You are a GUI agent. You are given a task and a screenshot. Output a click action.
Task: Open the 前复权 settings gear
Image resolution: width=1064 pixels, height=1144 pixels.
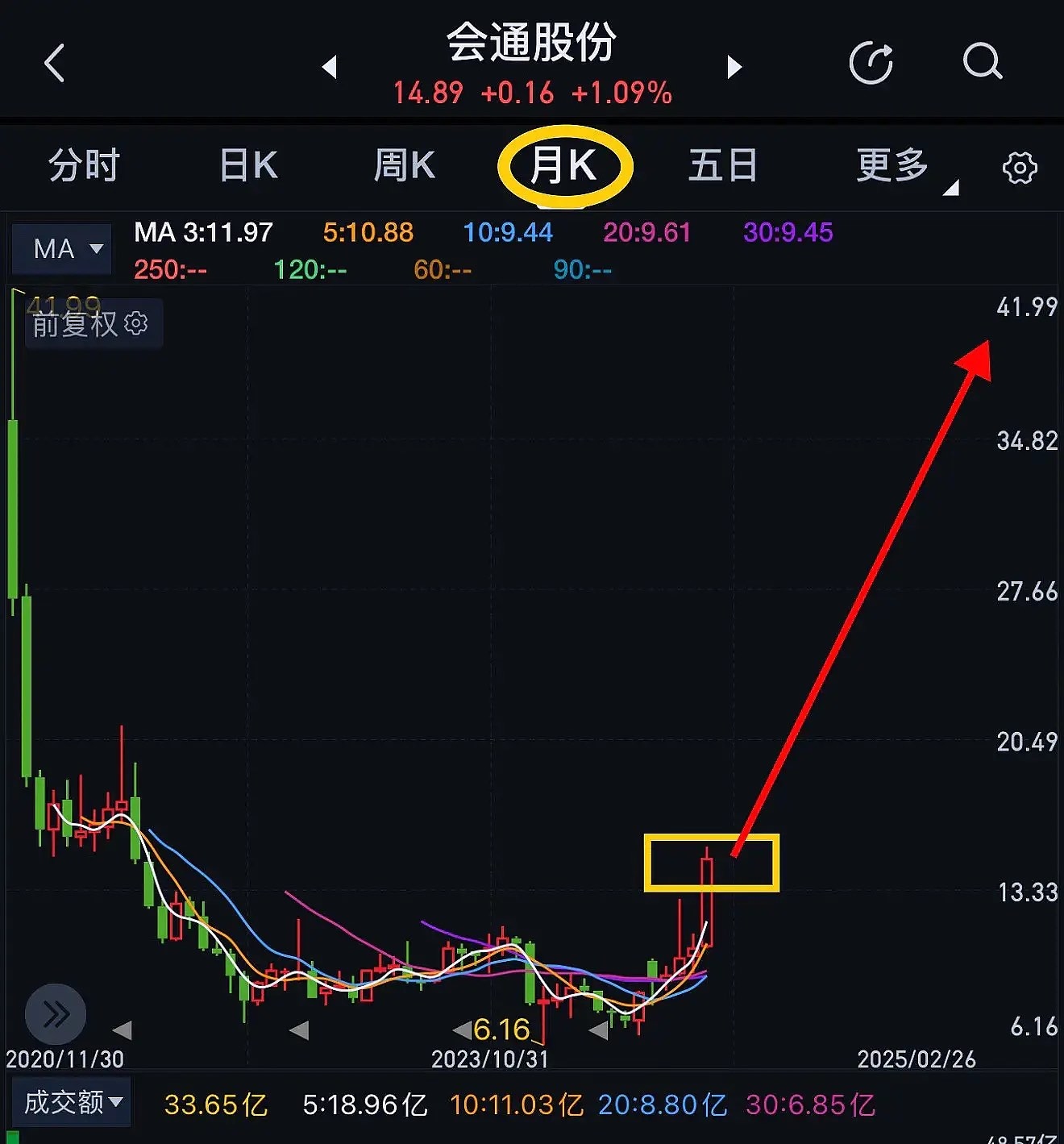(x=136, y=323)
